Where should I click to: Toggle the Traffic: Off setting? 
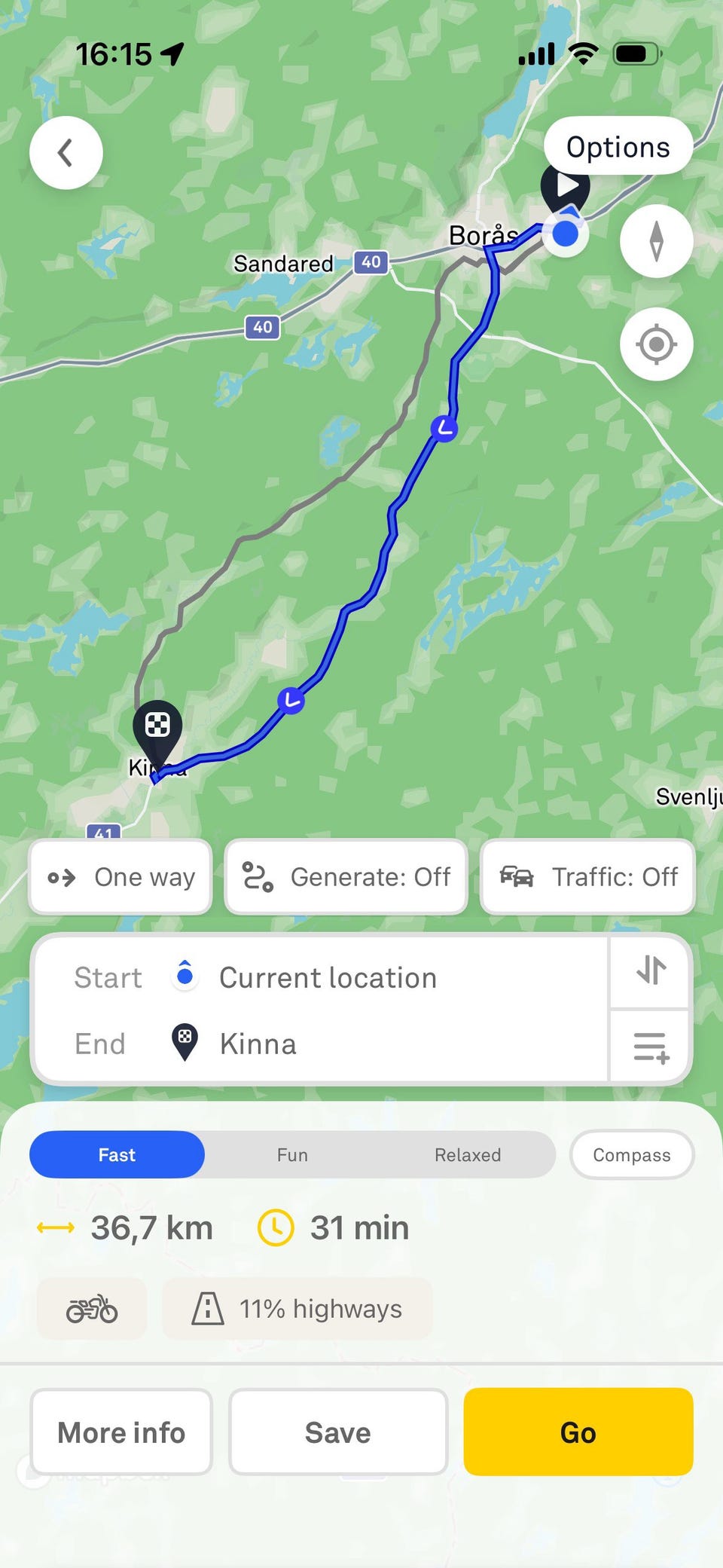tap(587, 877)
